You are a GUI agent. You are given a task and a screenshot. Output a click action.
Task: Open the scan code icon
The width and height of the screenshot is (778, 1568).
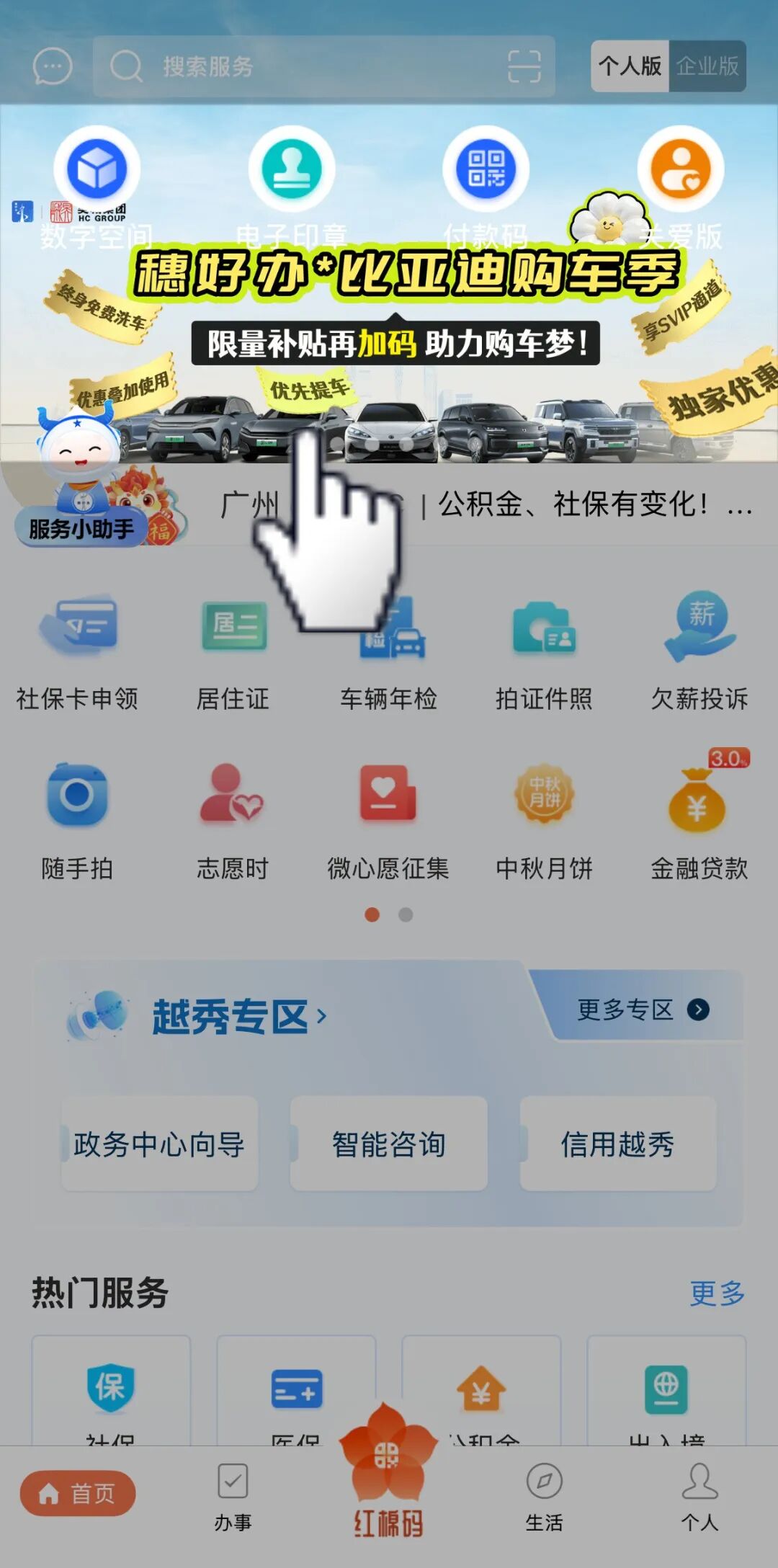point(524,67)
